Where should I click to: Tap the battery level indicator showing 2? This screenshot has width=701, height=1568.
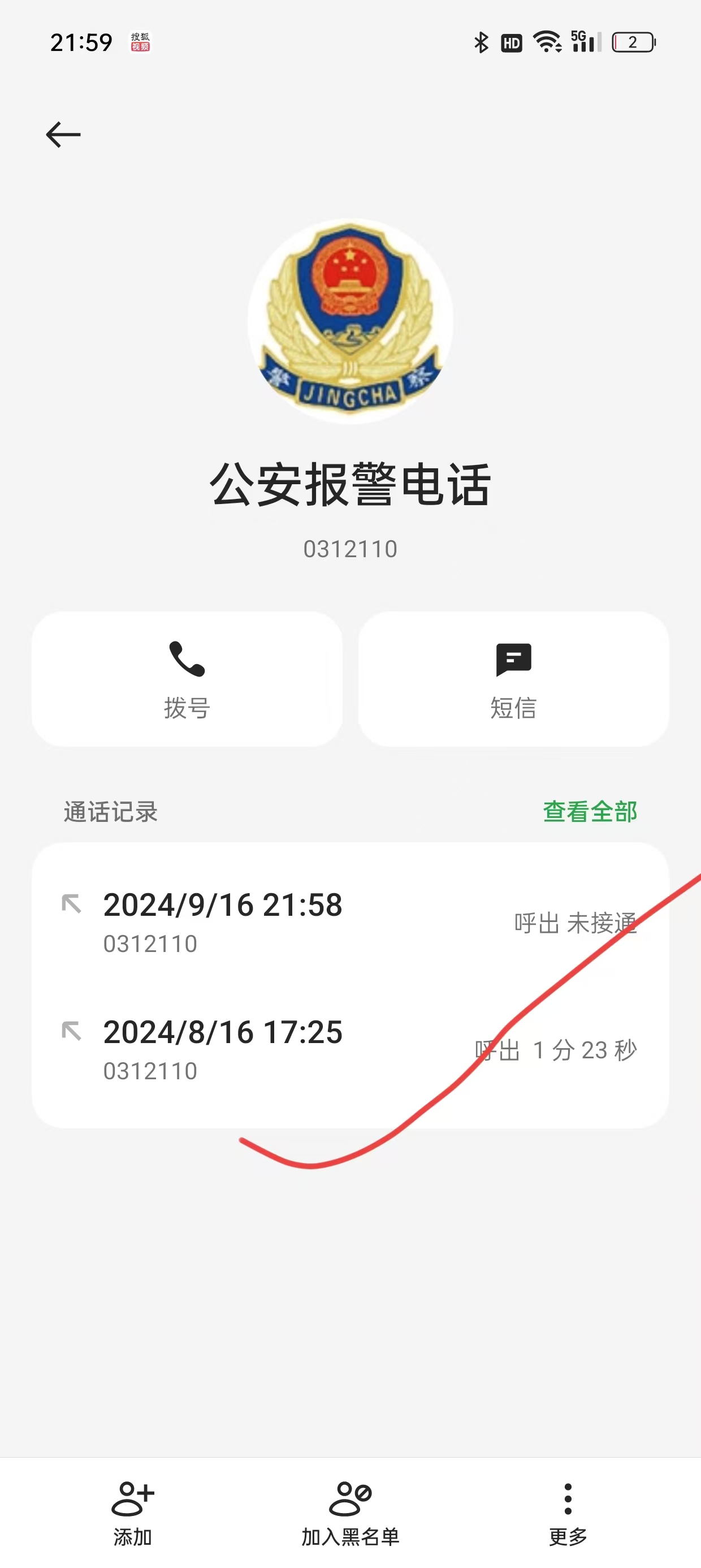click(x=633, y=42)
